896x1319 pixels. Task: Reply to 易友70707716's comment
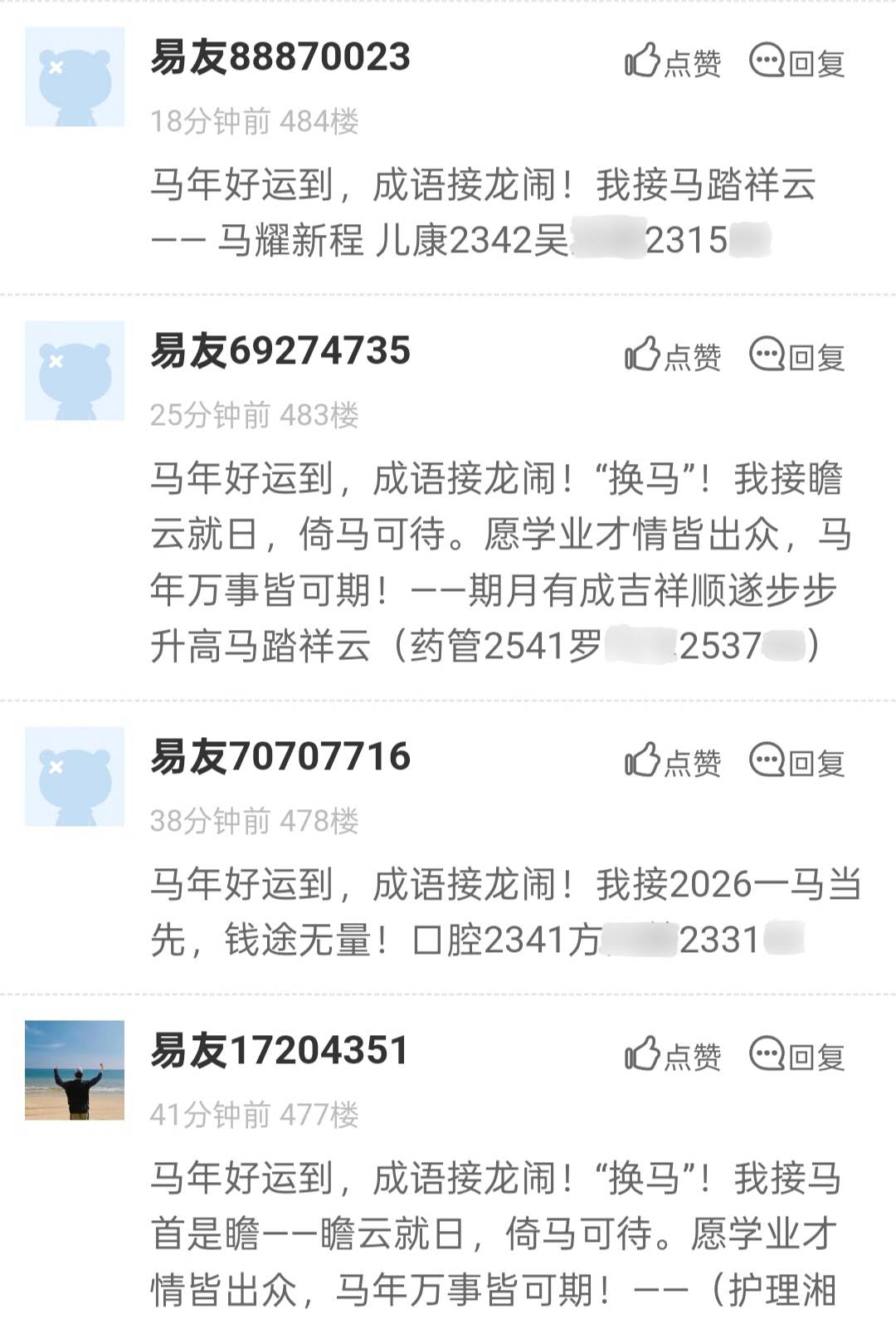tap(796, 762)
